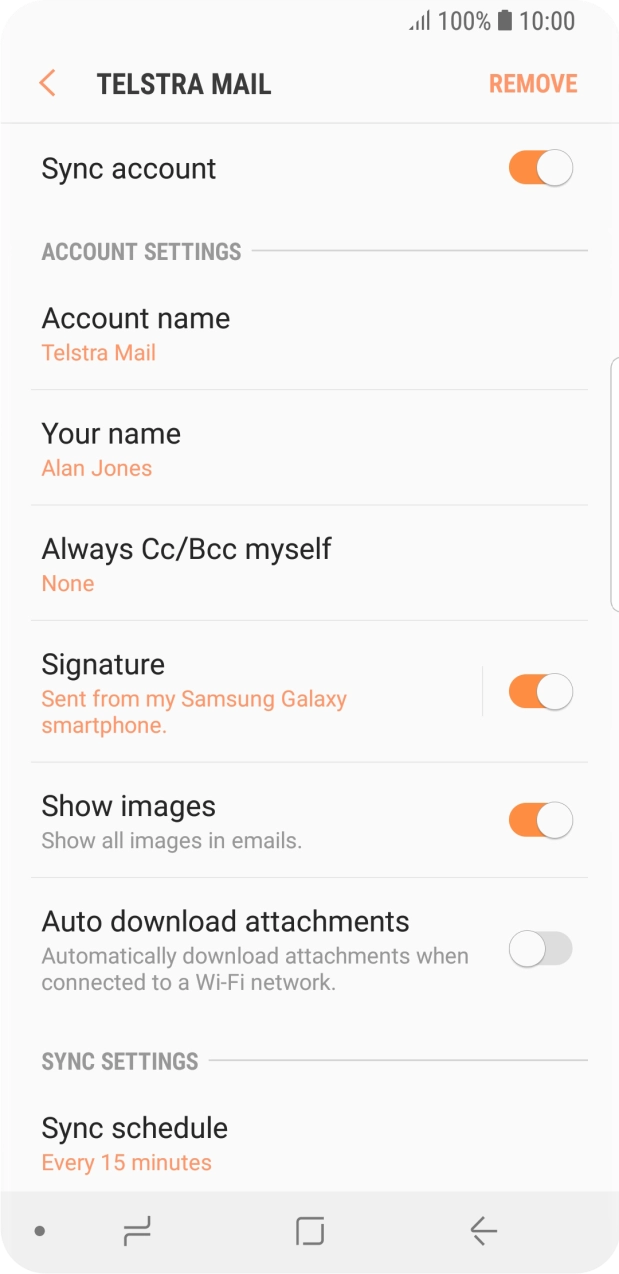Viewport: 619px width, 1274px height.
Task: Disable the Show images switch
Action: [540, 821]
